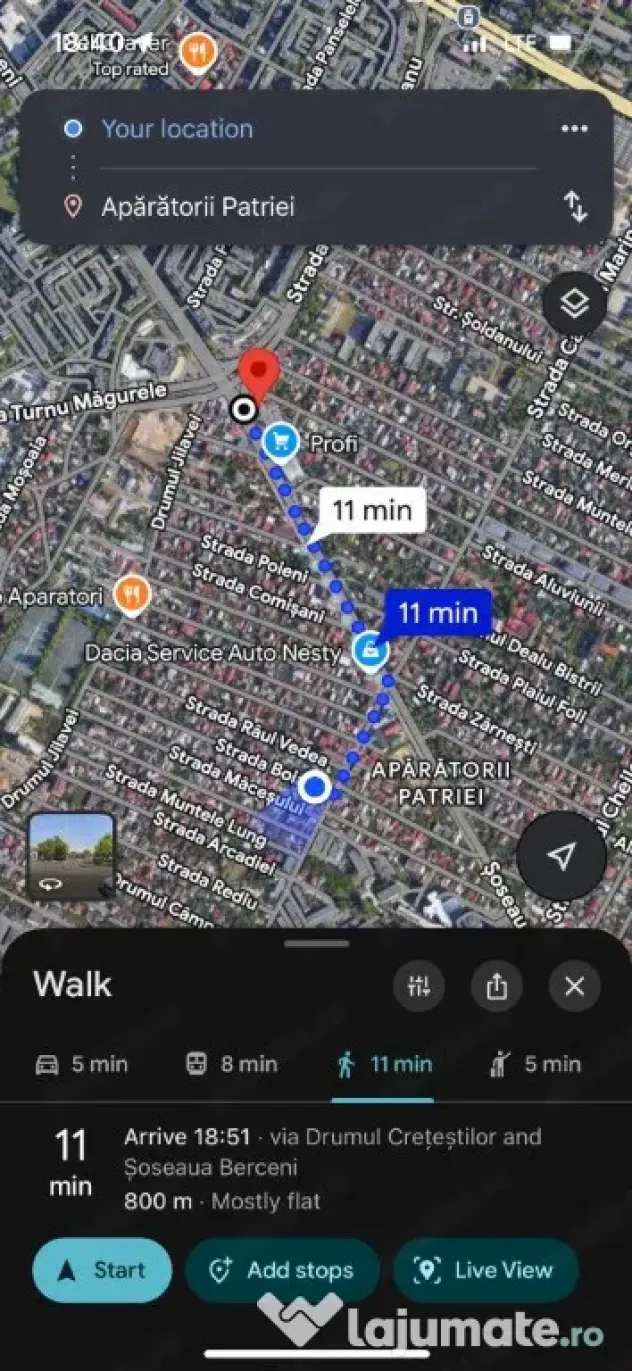Viewport: 632px width, 1371px height.
Task: Switch to ride hailing 5 min tab
Action: coord(535,1064)
